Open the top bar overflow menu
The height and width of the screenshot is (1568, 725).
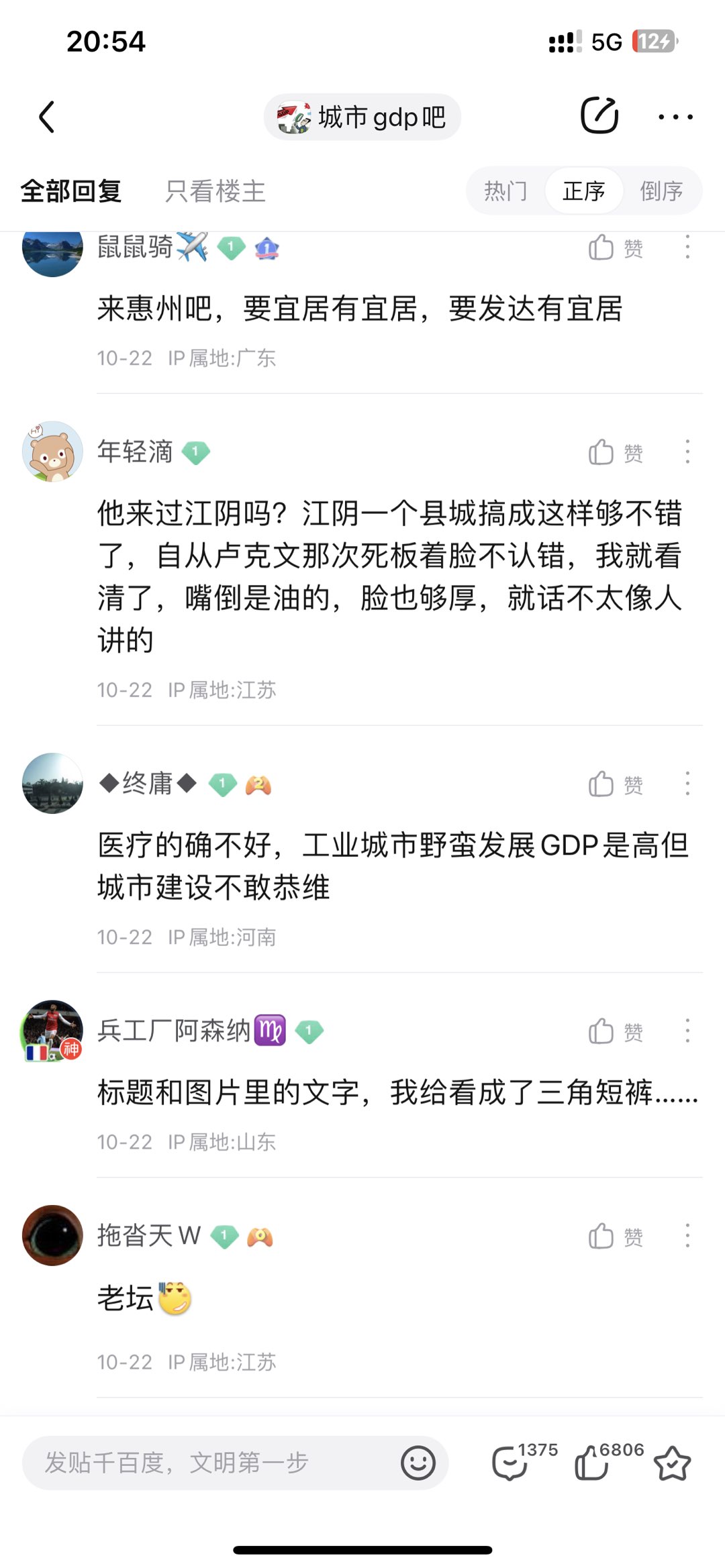(675, 117)
